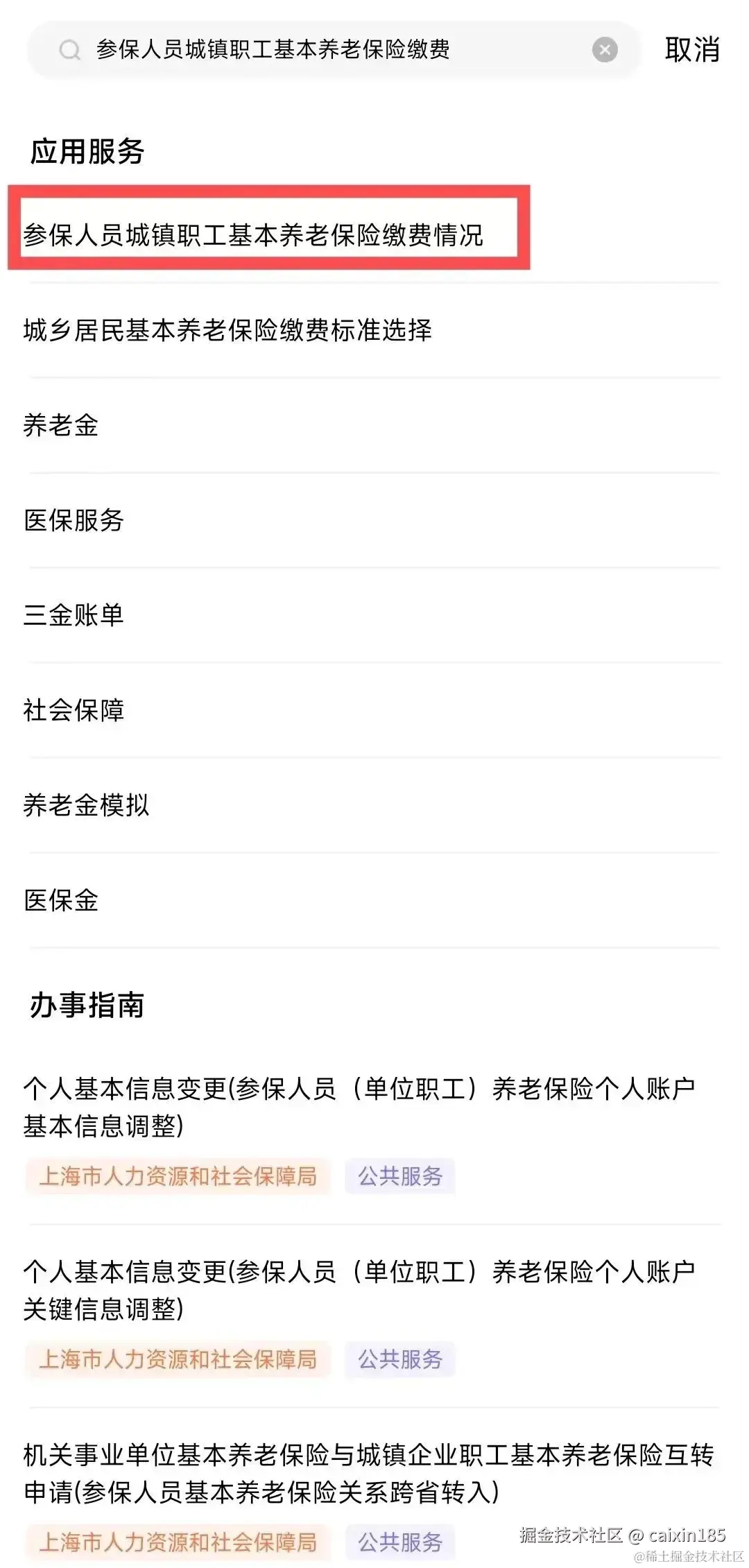Open 养老金模拟 service

click(86, 805)
